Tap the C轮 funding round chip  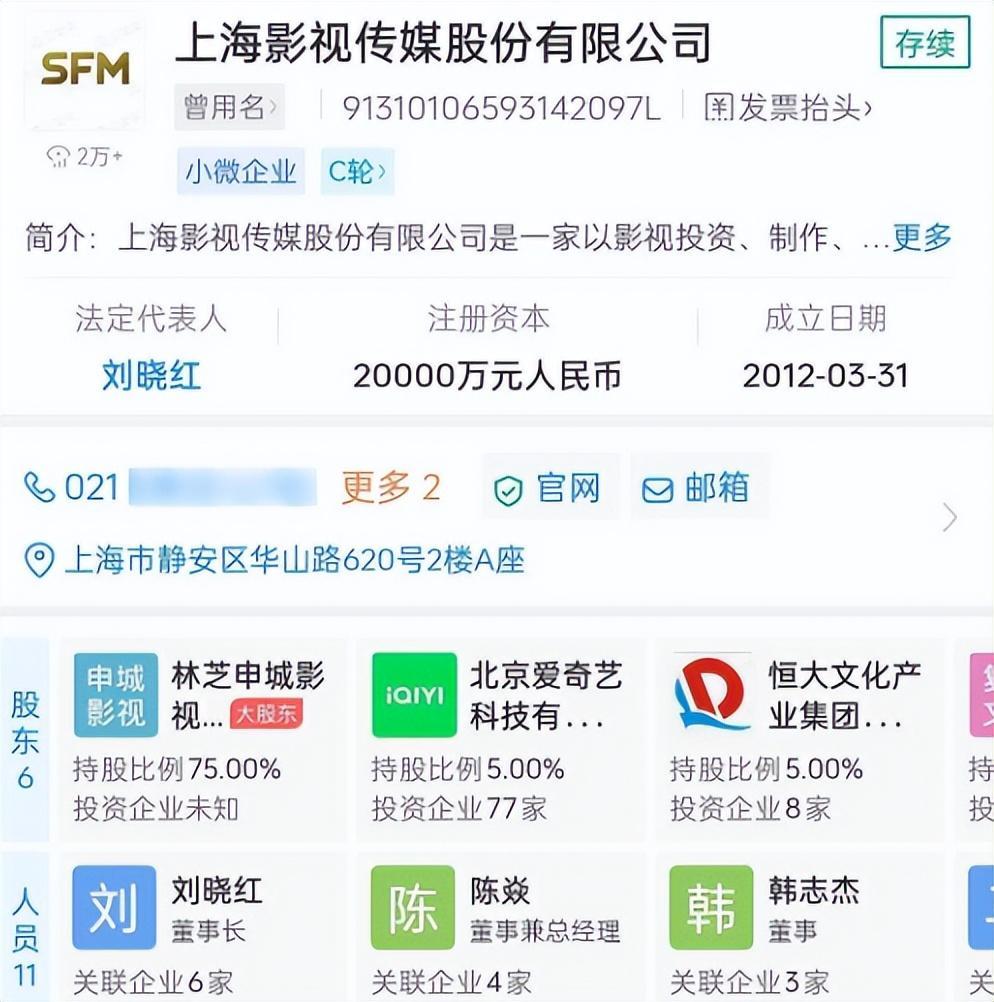point(358,171)
